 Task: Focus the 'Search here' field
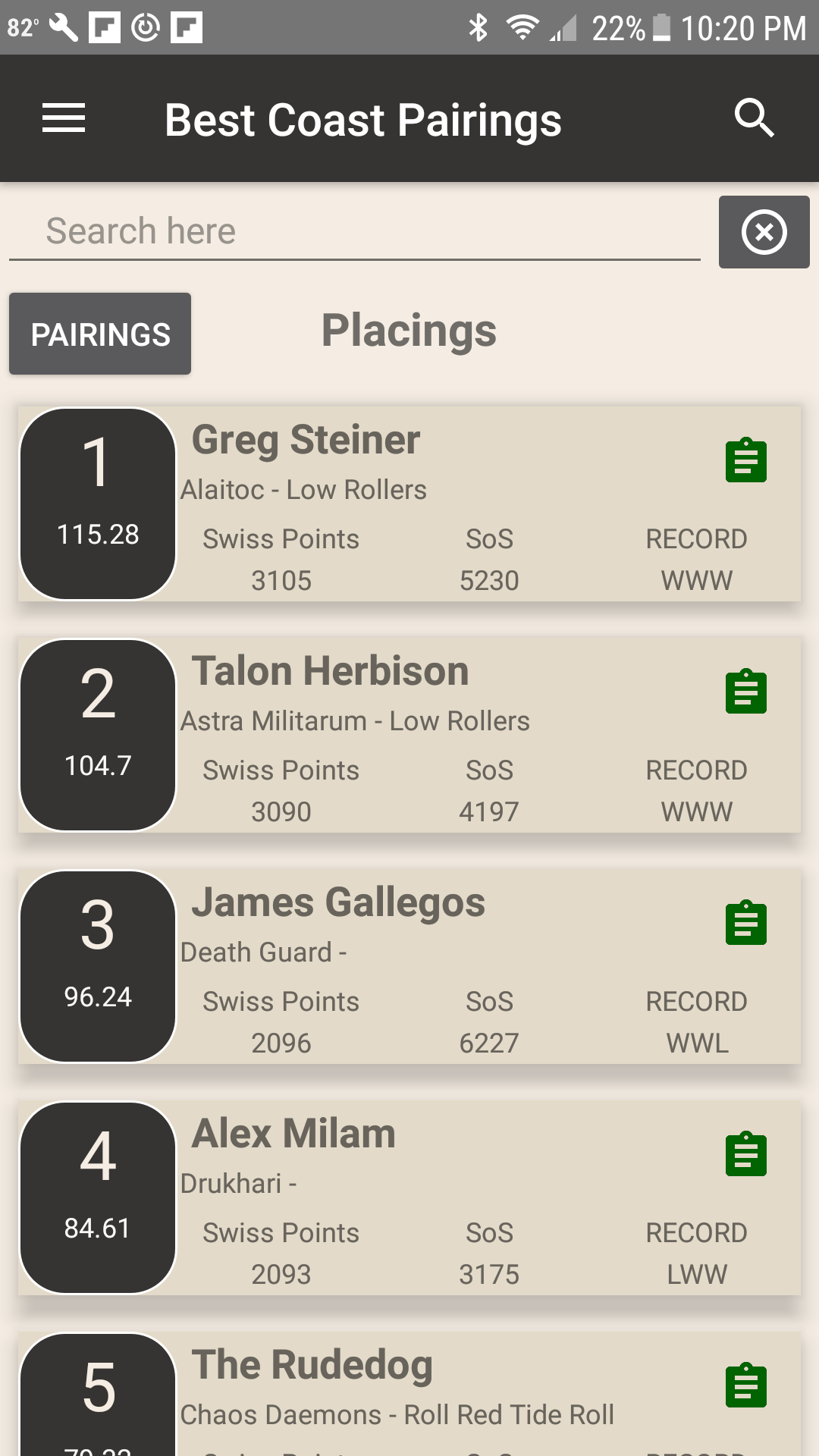pyautogui.click(x=353, y=231)
